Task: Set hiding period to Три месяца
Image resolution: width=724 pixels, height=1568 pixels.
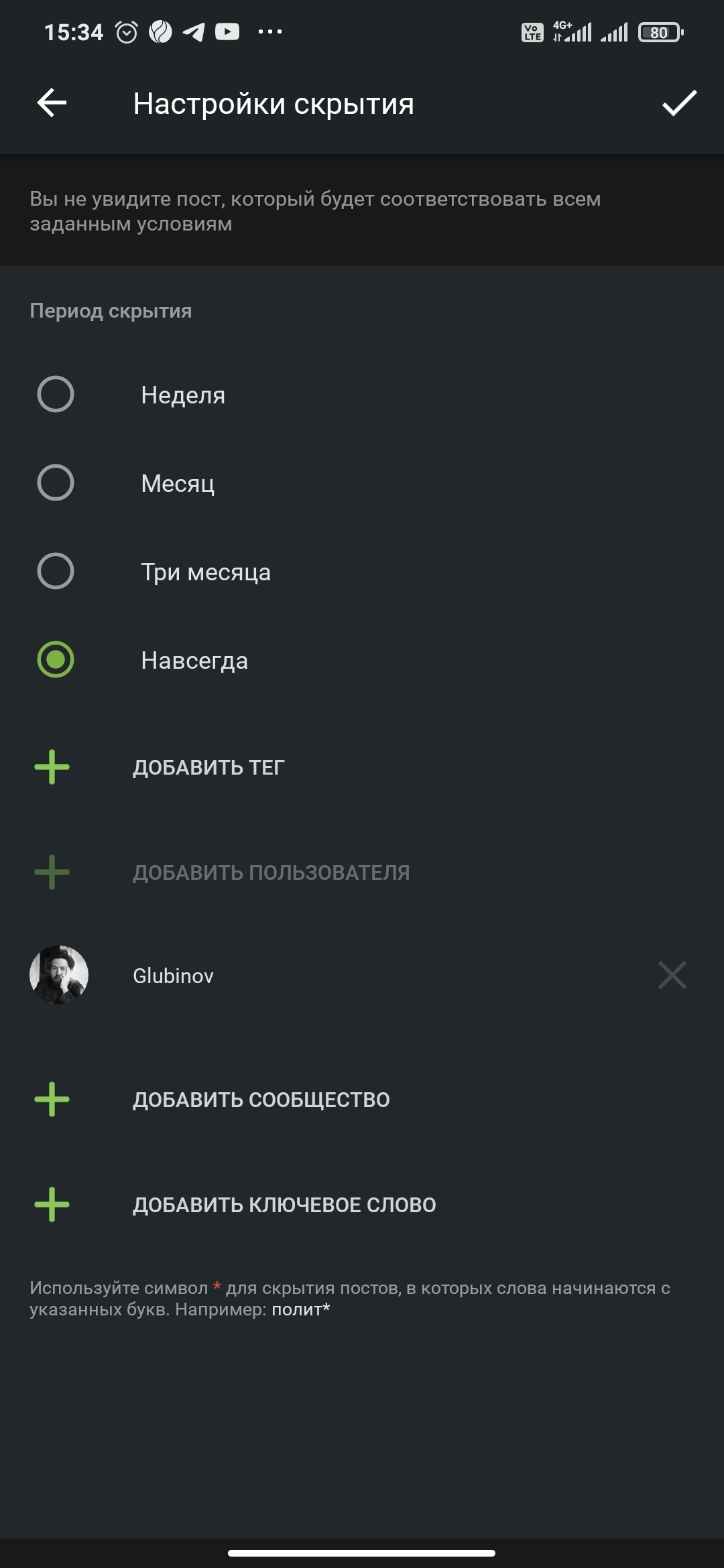Action: (x=56, y=571)
